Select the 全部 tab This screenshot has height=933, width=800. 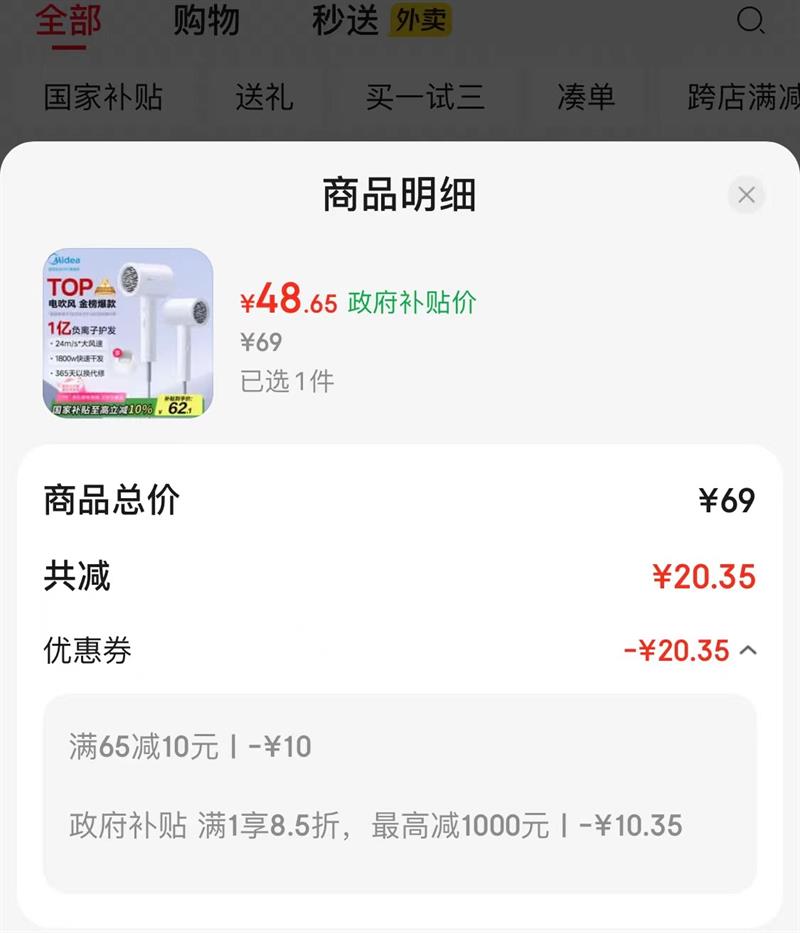(68, 20)
